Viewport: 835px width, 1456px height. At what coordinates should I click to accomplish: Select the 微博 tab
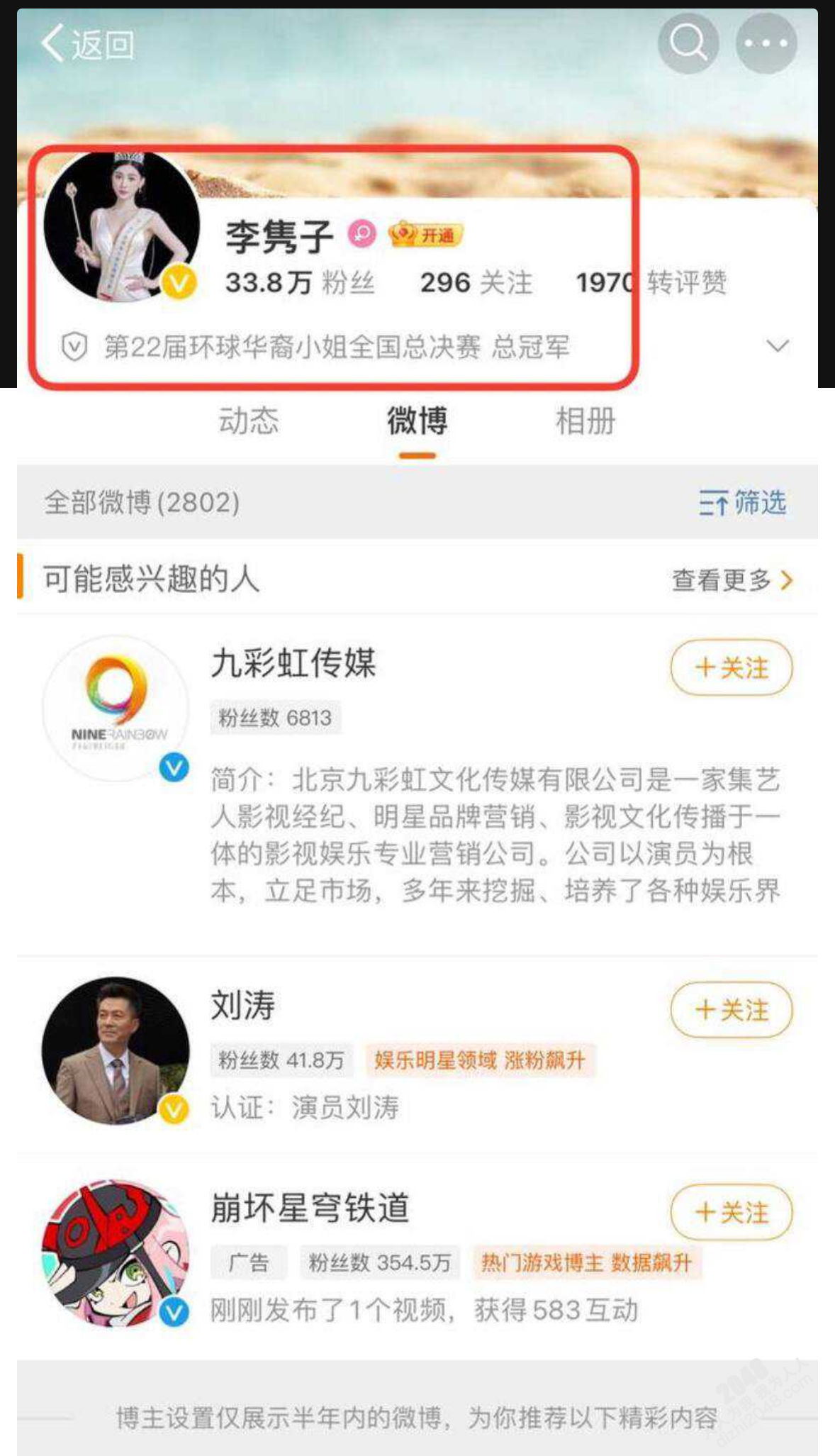[x=417, y=421]
